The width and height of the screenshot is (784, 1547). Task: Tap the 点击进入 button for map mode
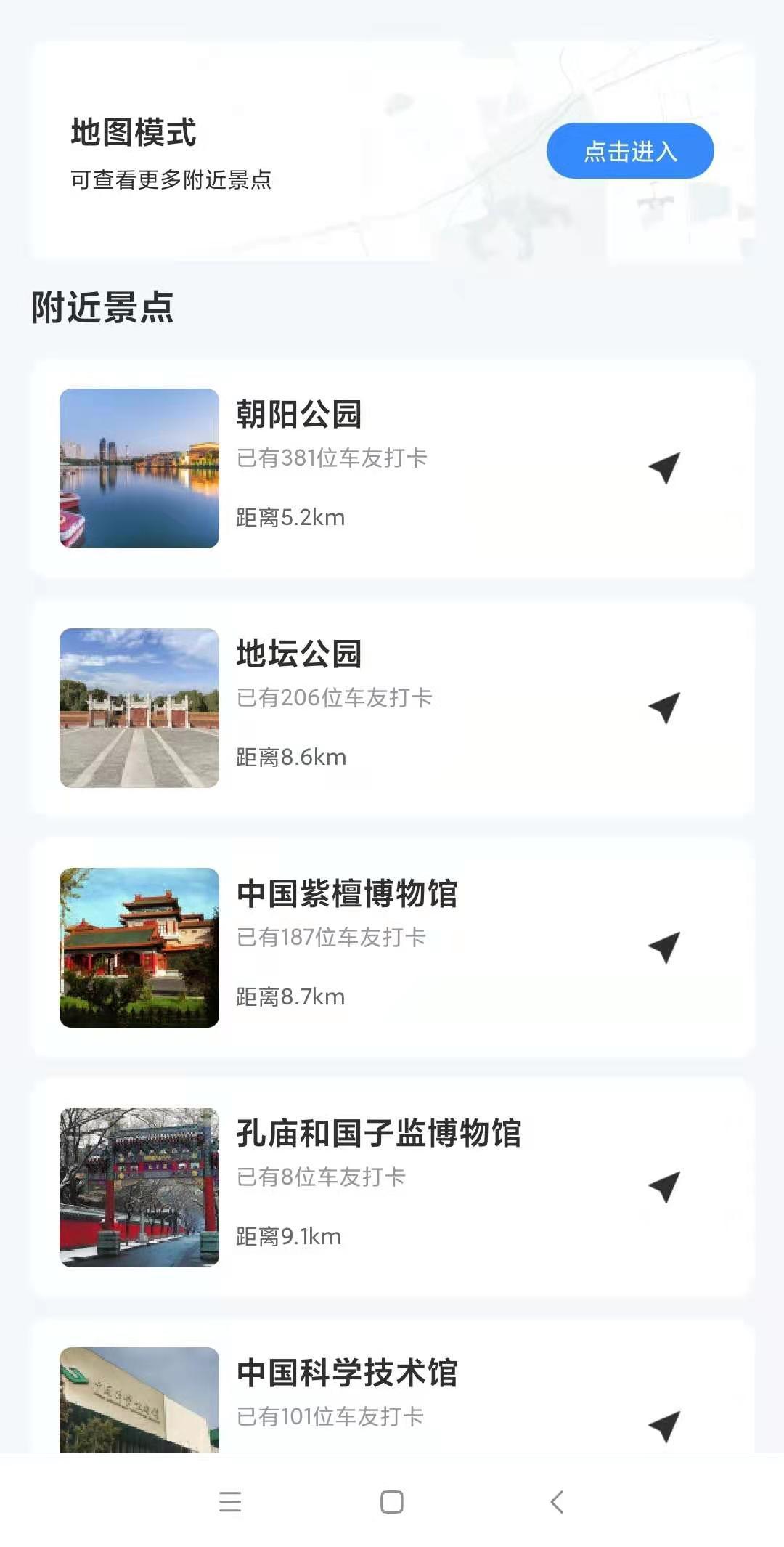[629, 151]
